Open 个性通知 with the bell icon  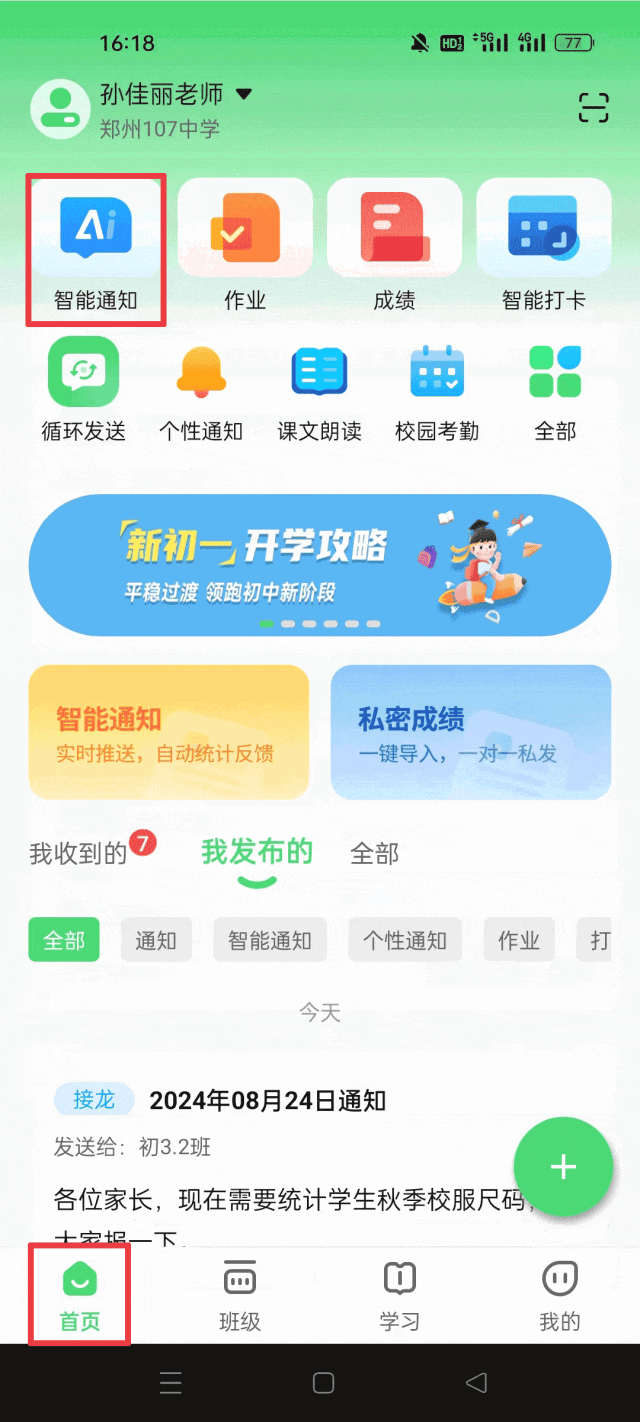tap(201, 390)
